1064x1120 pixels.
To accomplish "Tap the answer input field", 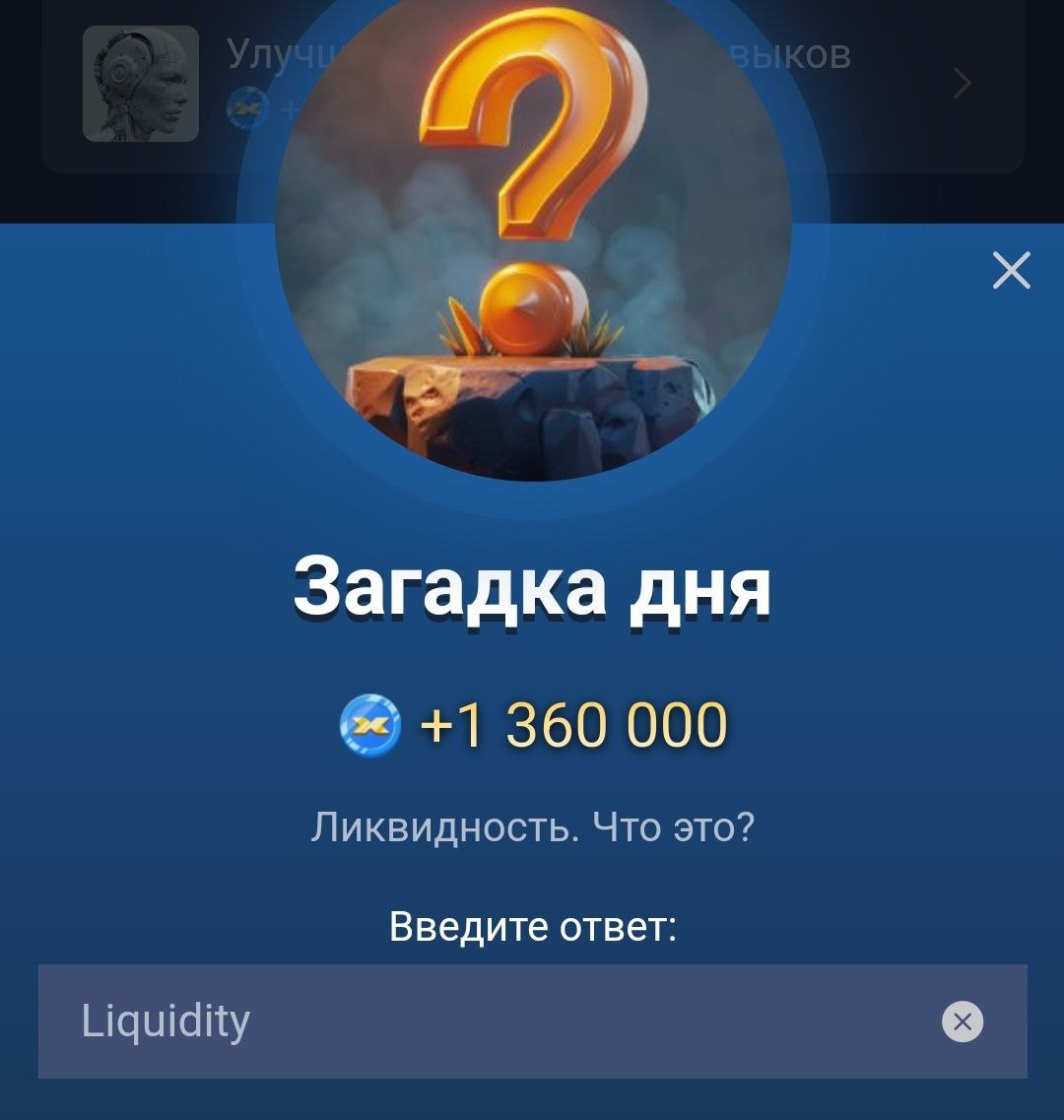I will [493, 1021].
